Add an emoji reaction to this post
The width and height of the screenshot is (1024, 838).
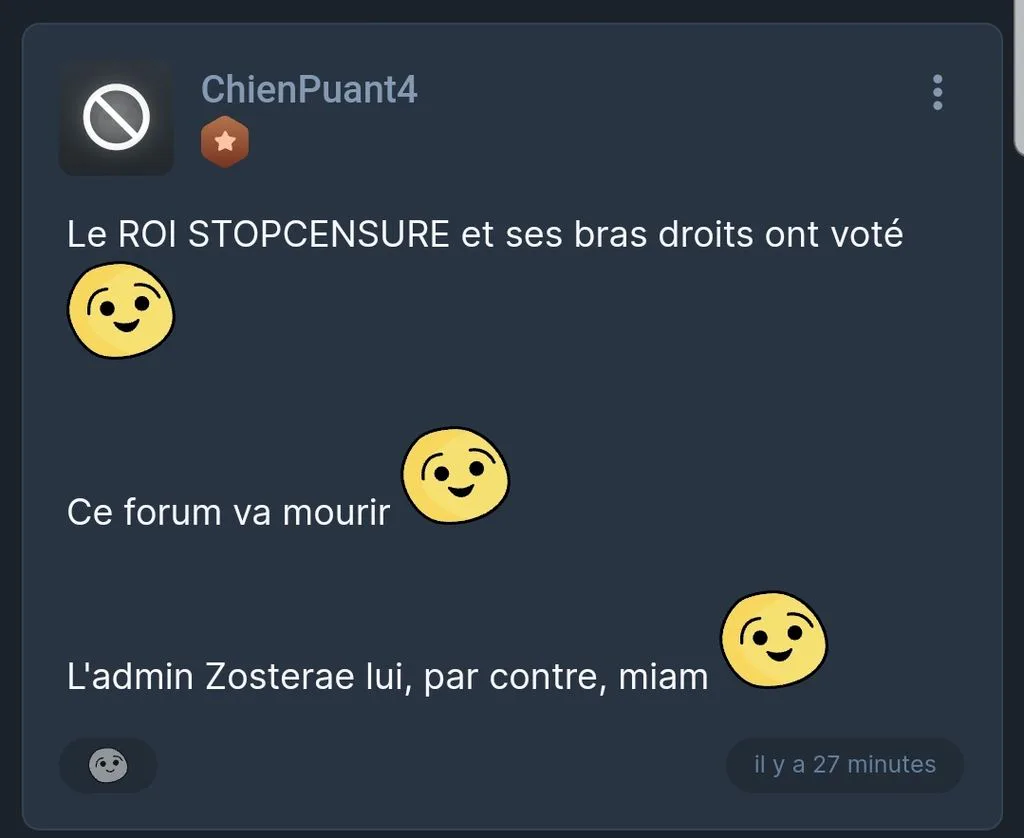[108, 765]
